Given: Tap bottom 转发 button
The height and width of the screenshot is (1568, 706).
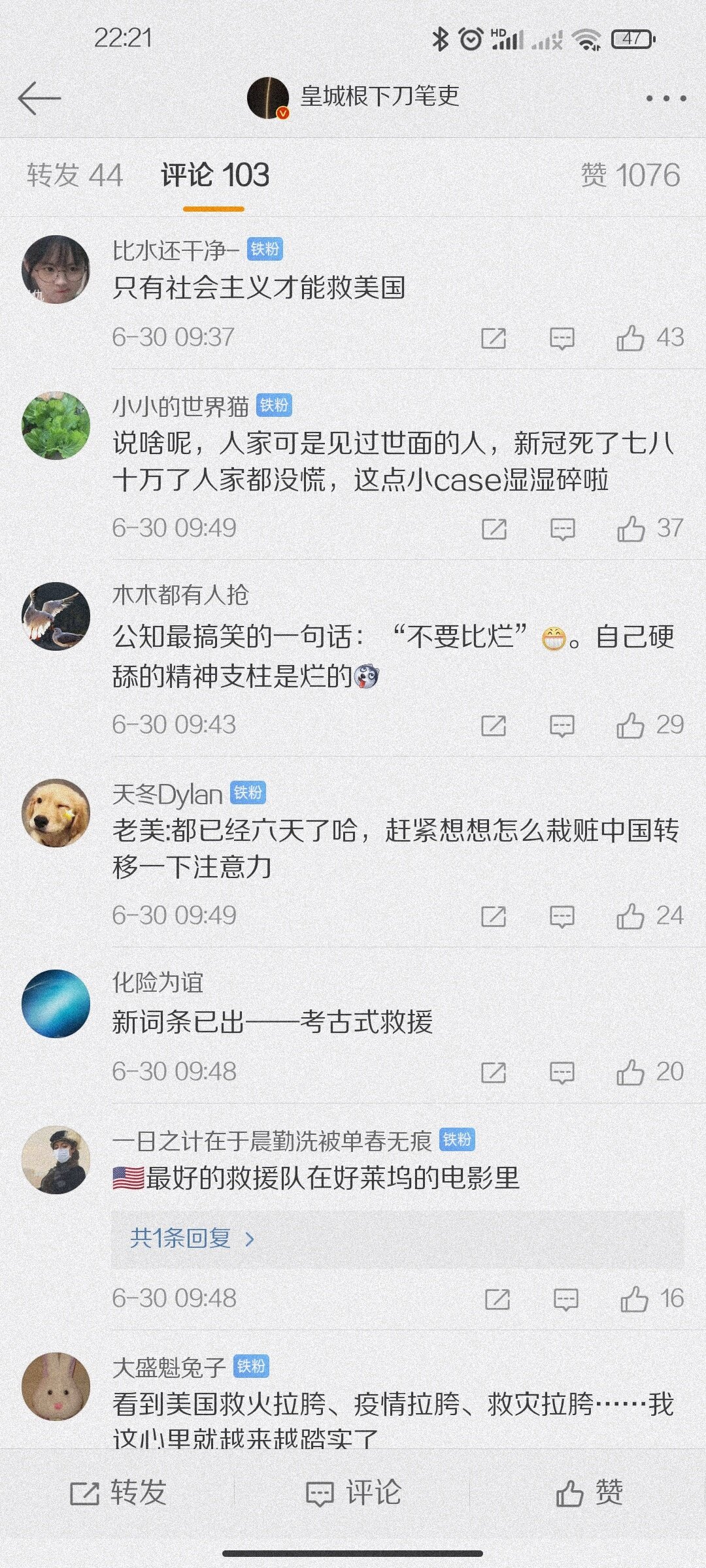Looking at the screenshot, I should (118, 1494).
